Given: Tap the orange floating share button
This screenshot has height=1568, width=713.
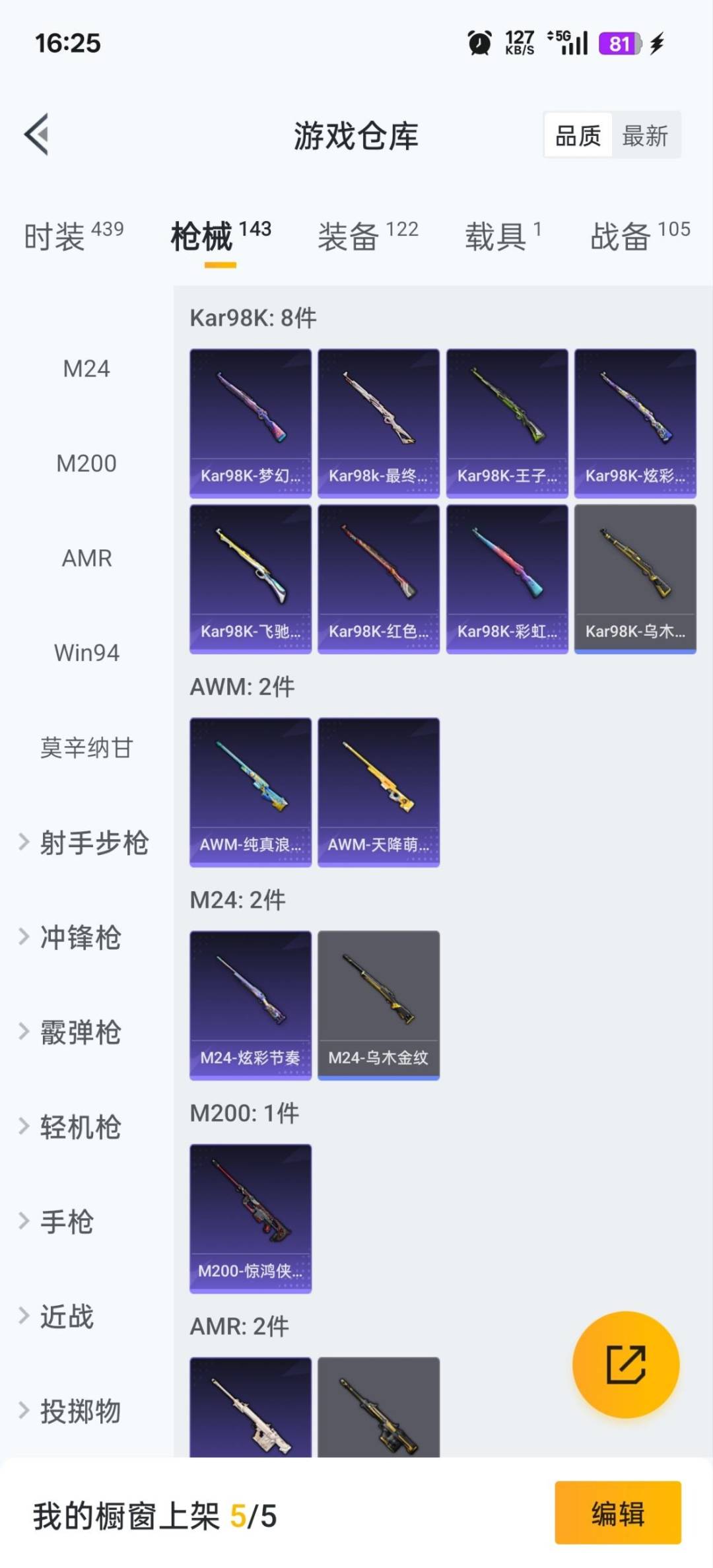Looking at the screenshot, I should point(625,1364).
